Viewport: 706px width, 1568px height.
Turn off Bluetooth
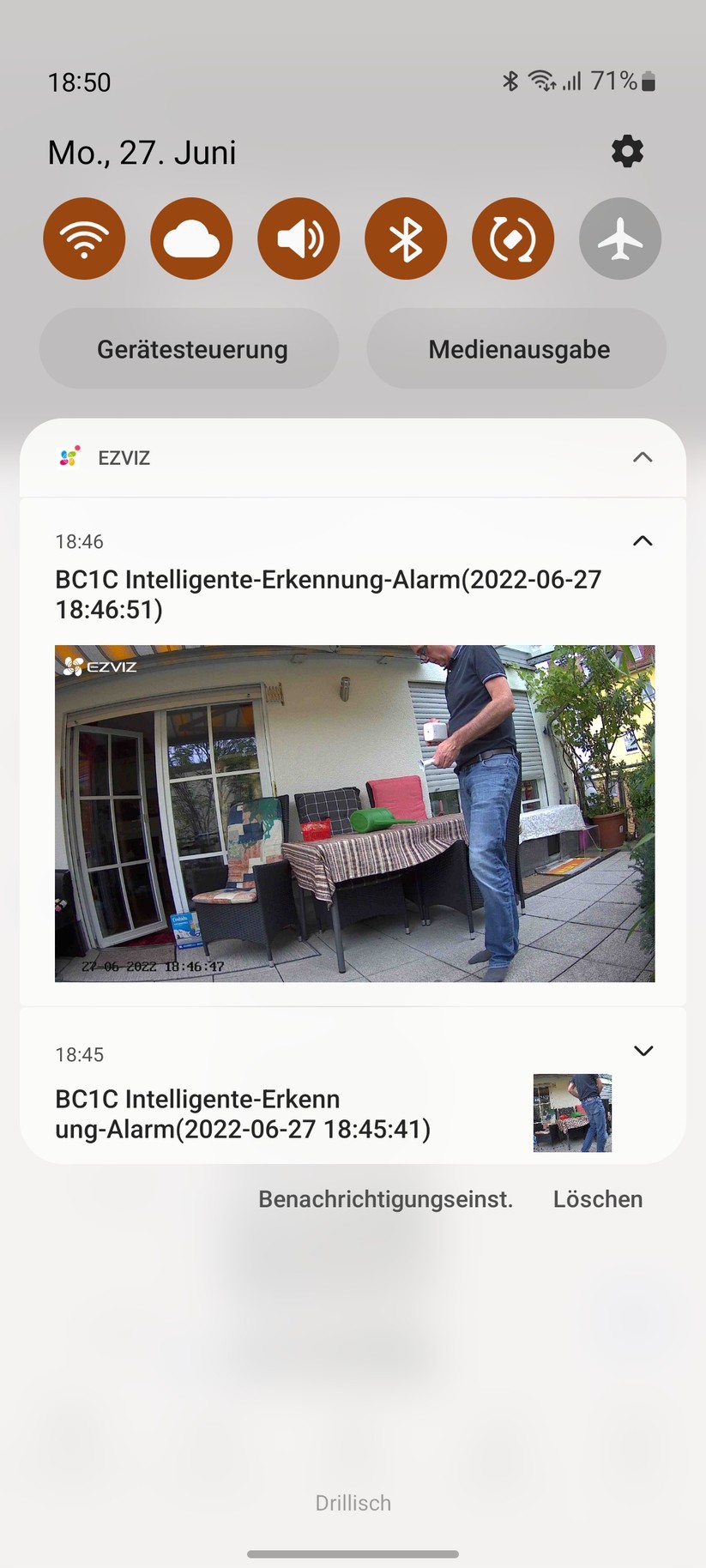(x=406, y=238)
